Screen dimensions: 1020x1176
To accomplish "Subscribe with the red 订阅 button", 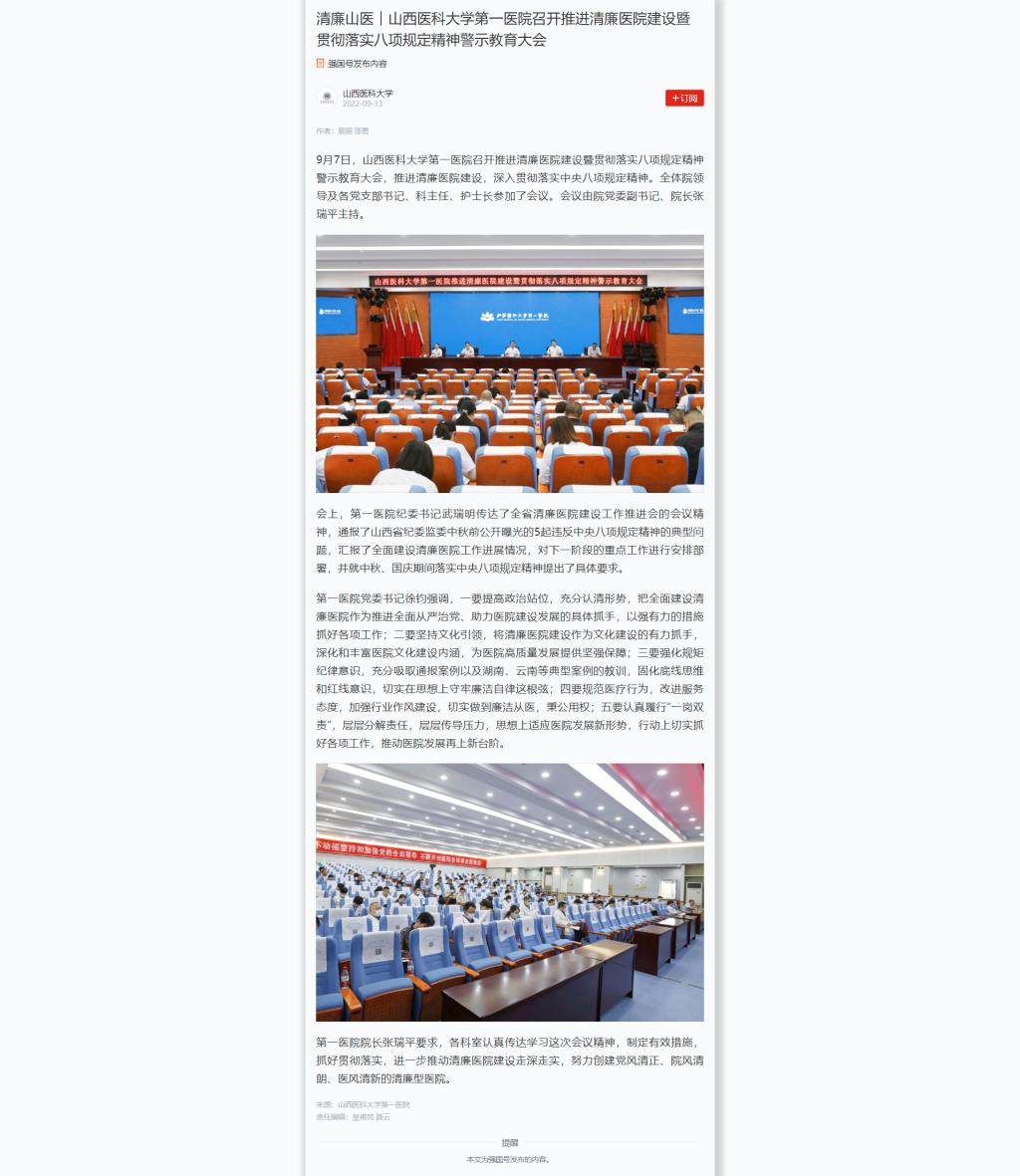I will pos(684,98).
